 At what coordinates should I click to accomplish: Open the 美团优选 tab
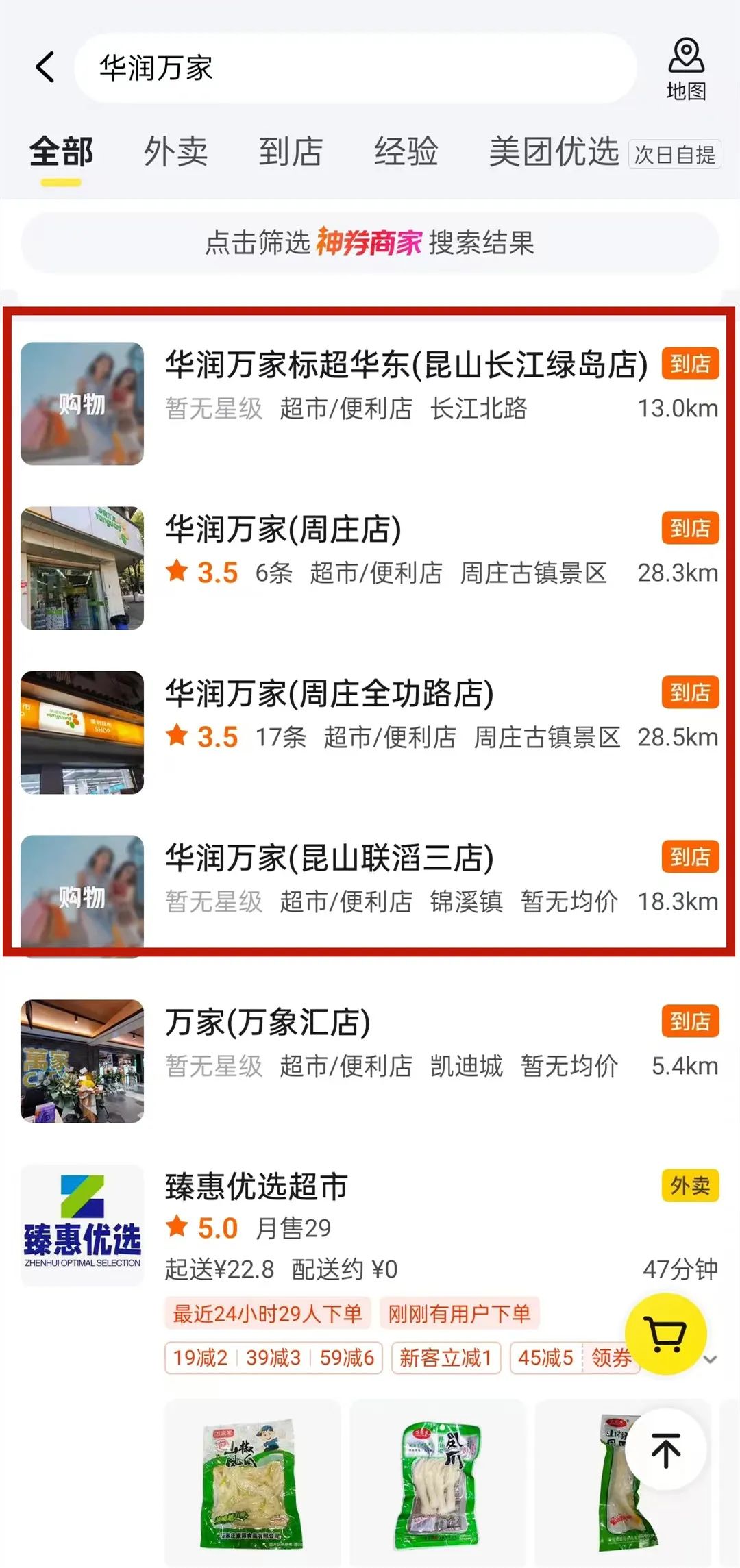click(554, 152)
